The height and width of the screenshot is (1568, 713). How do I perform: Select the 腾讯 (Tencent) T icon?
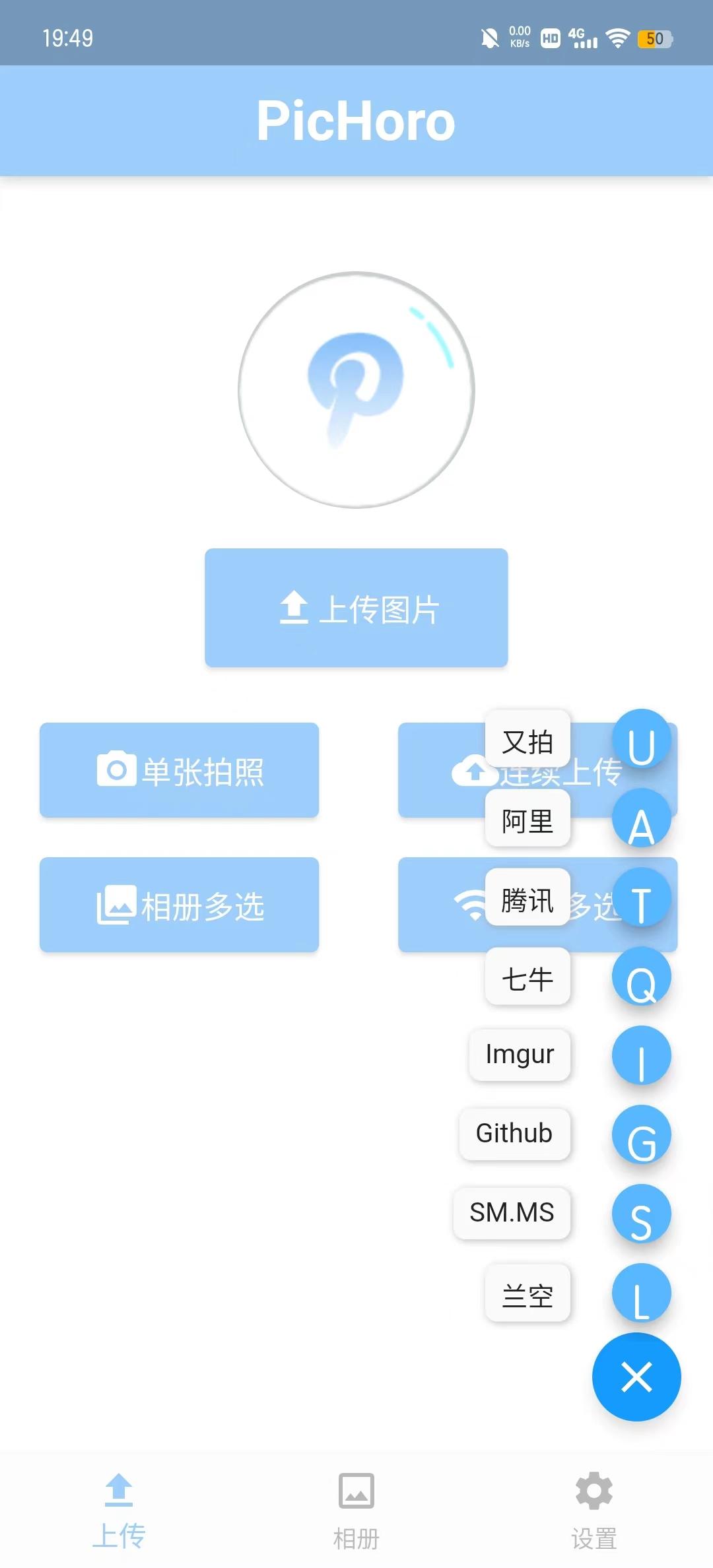point(641,898)
